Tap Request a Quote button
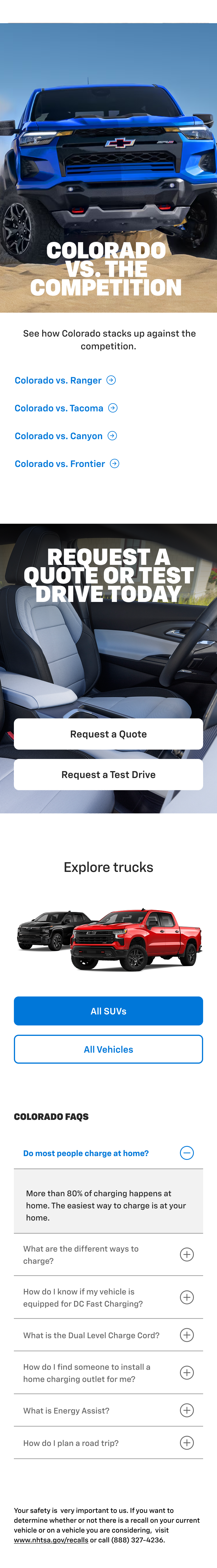 (108, 734)
